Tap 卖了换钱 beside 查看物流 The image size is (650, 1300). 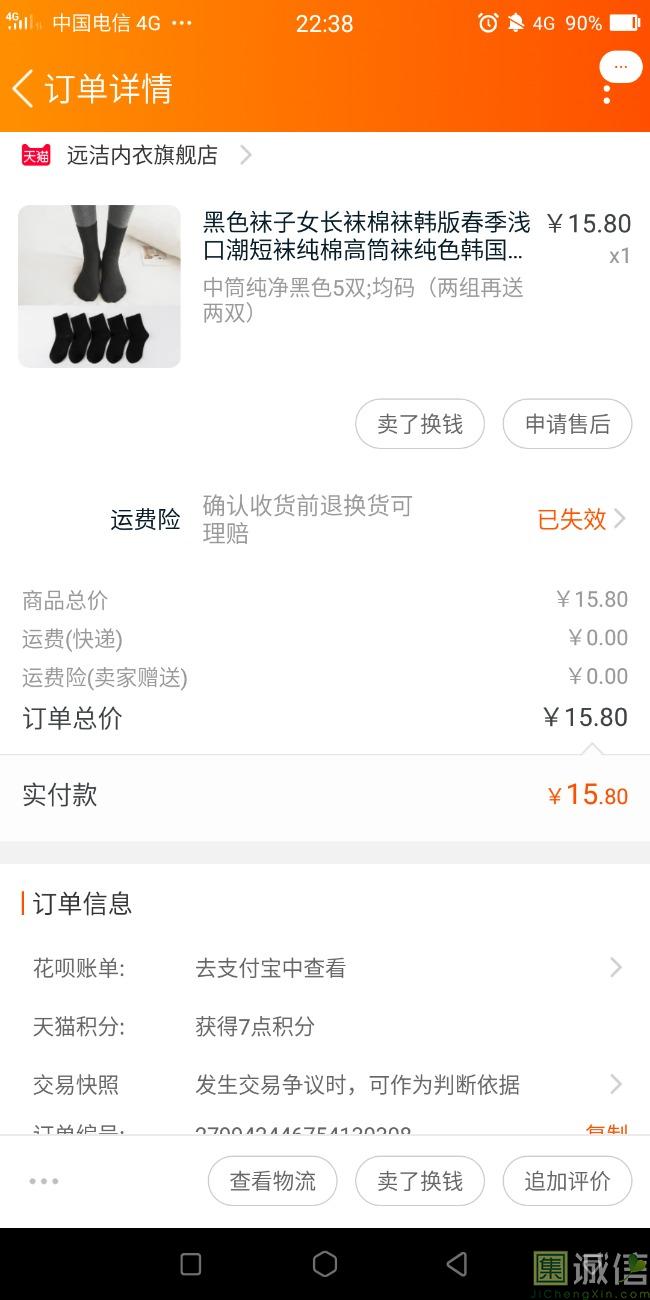click(420, 1181)
